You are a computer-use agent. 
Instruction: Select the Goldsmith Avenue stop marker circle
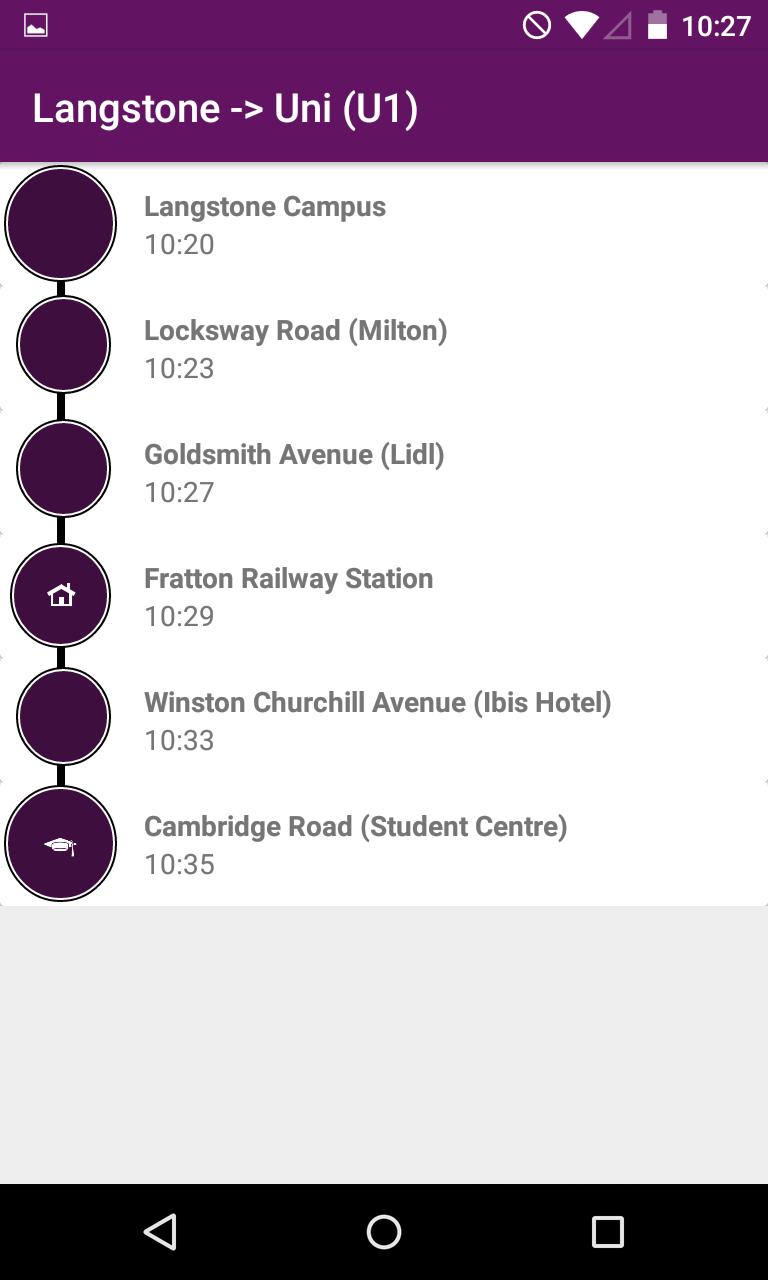pyautogui.click(x=60, y=467)
